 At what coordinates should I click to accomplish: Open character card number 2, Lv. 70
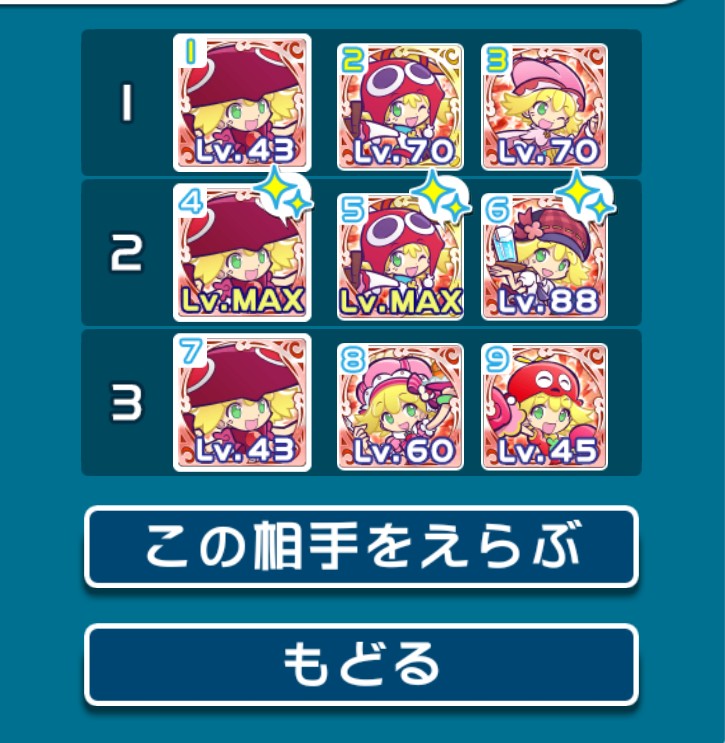400,107
